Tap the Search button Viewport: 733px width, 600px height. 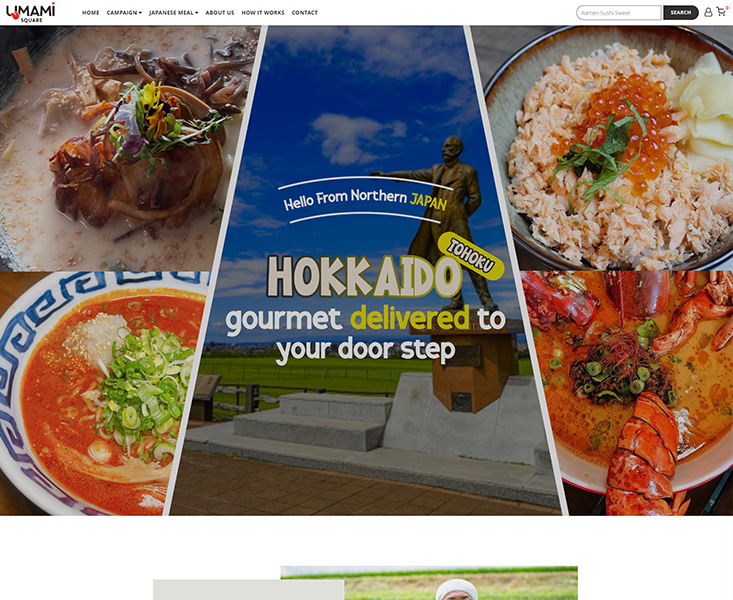(x=680, y=13)
